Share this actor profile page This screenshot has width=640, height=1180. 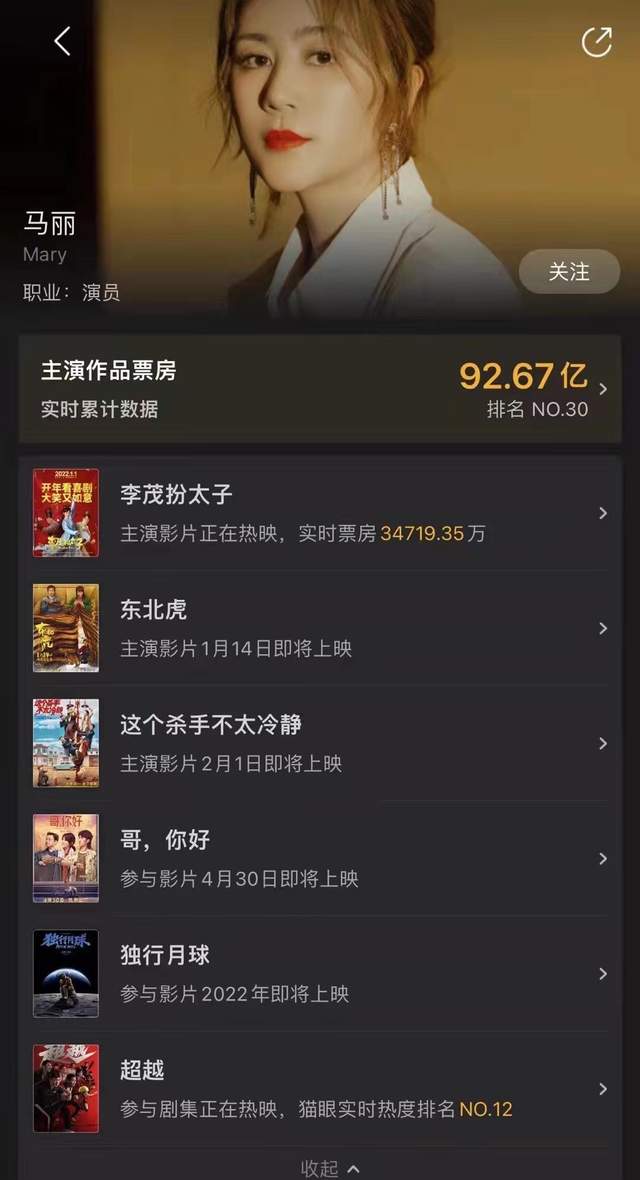pos(597,41)
